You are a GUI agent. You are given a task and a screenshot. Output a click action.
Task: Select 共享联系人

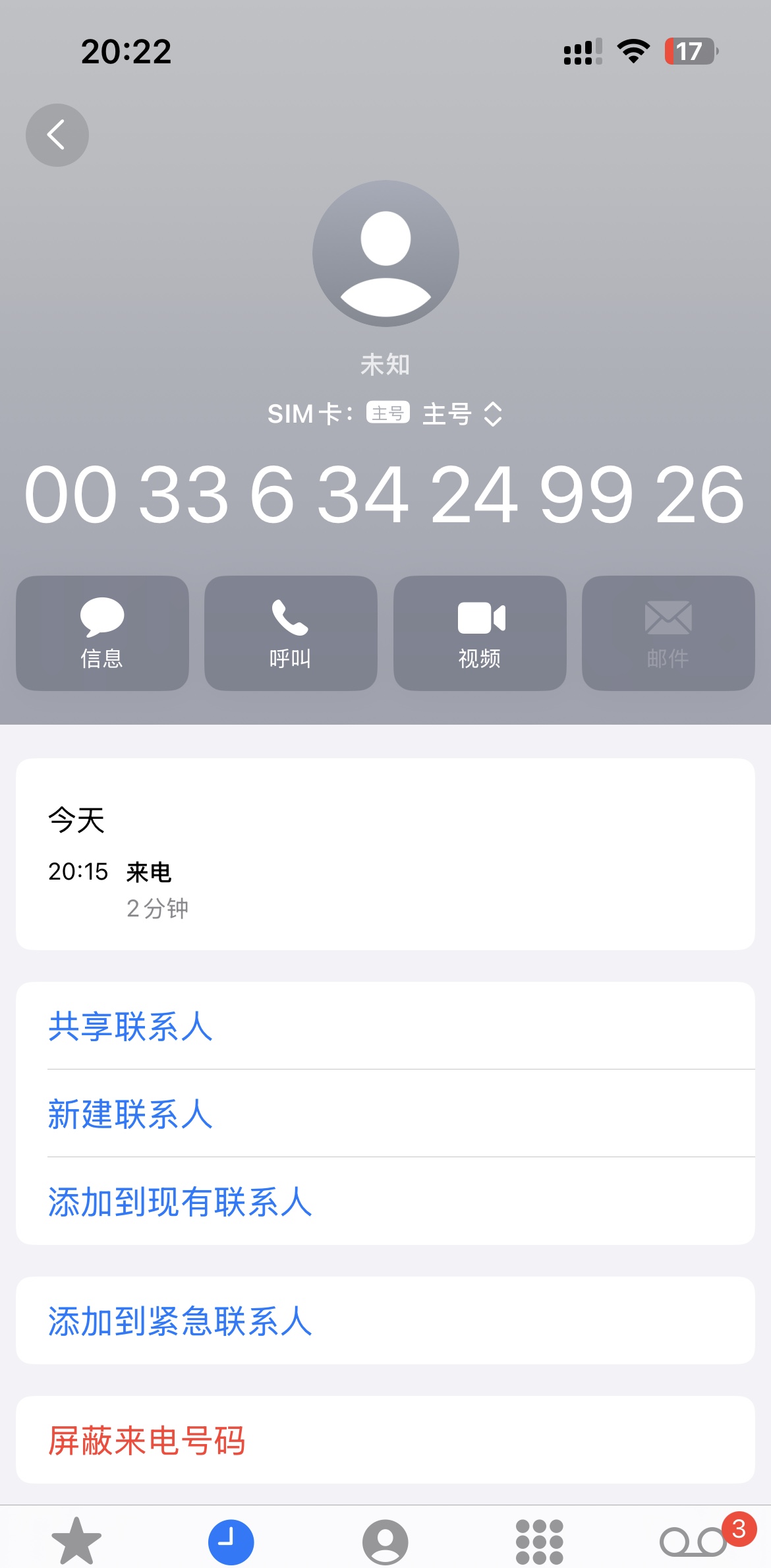[x=385, y=1026]
